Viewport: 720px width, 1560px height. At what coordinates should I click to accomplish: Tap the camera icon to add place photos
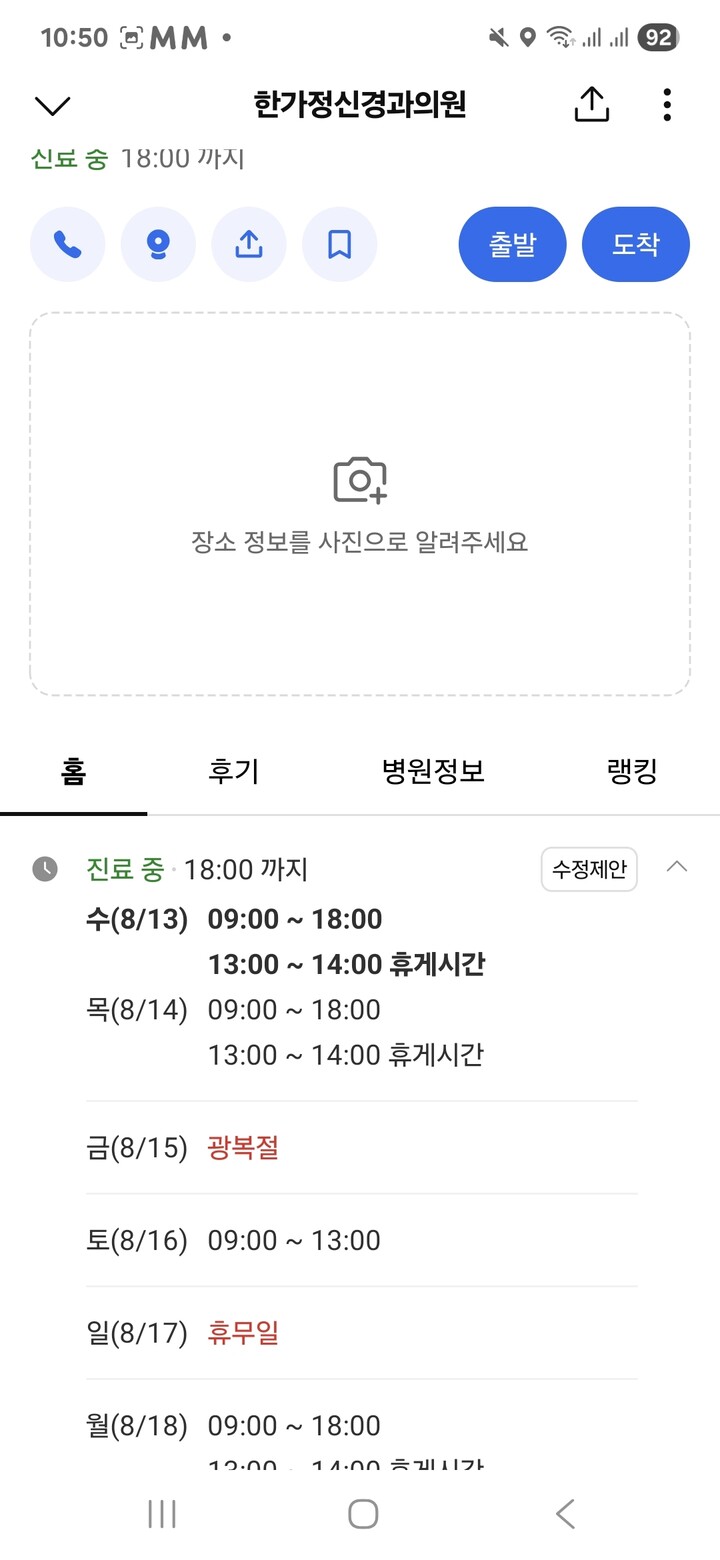360,479
